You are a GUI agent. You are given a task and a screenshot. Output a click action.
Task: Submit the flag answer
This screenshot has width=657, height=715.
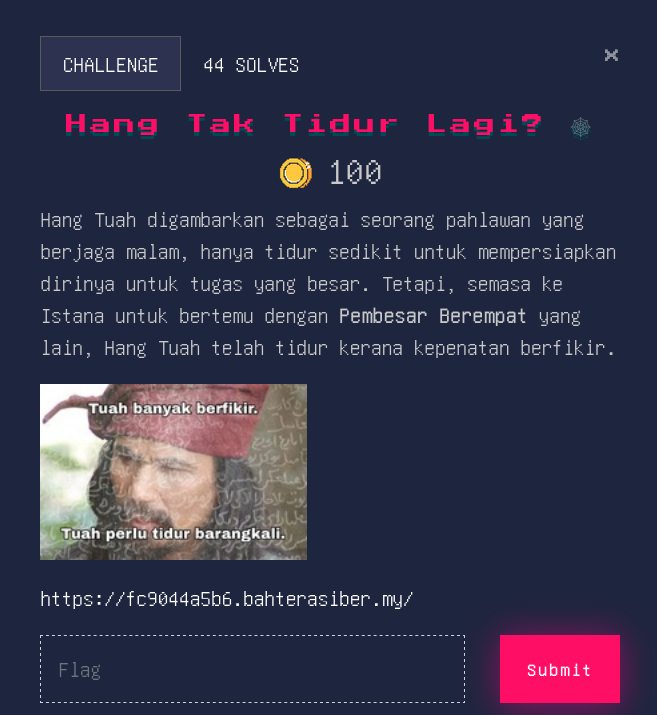point(559,669)
